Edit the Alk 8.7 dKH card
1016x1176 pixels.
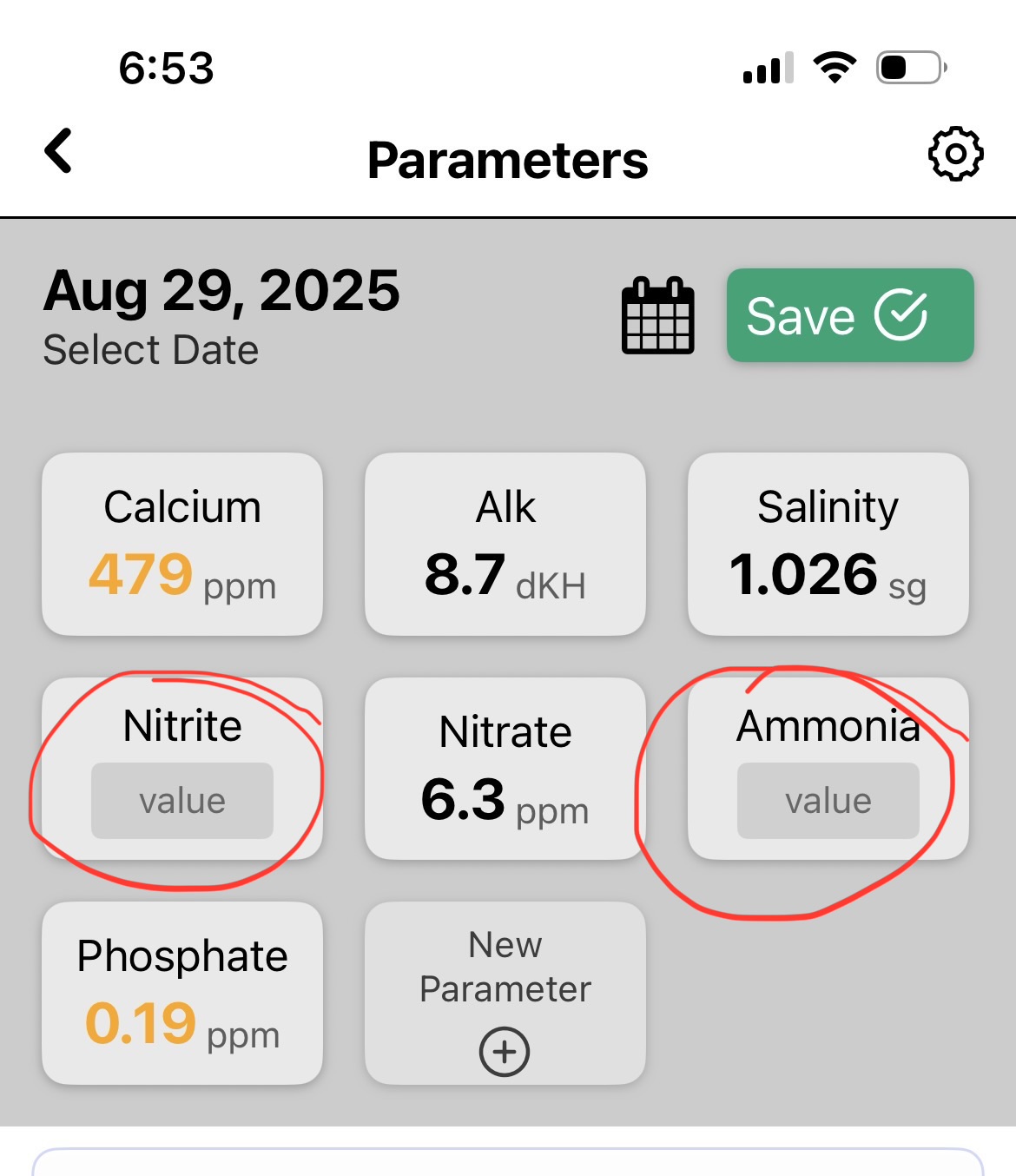(505, 545)
